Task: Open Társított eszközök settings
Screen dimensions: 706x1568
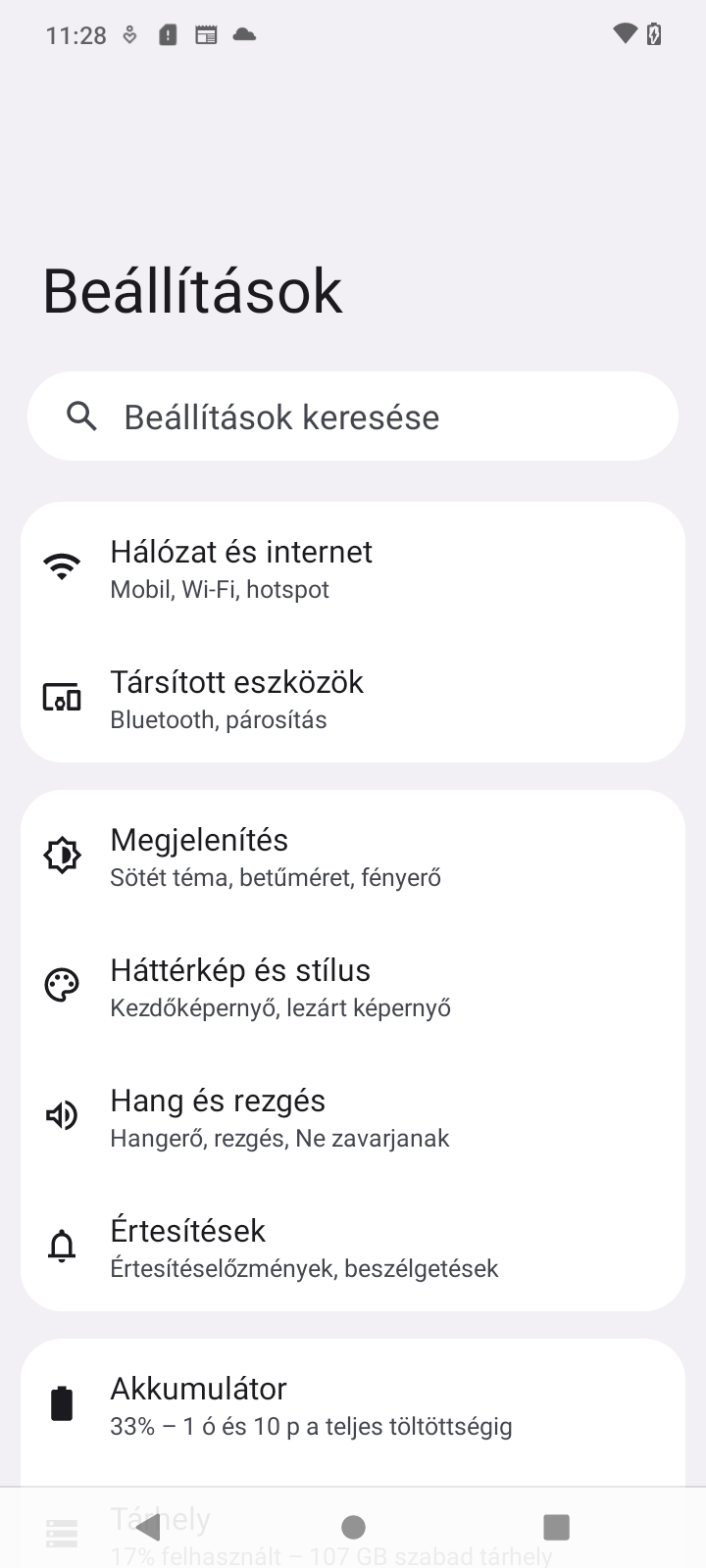Action: 353,698
